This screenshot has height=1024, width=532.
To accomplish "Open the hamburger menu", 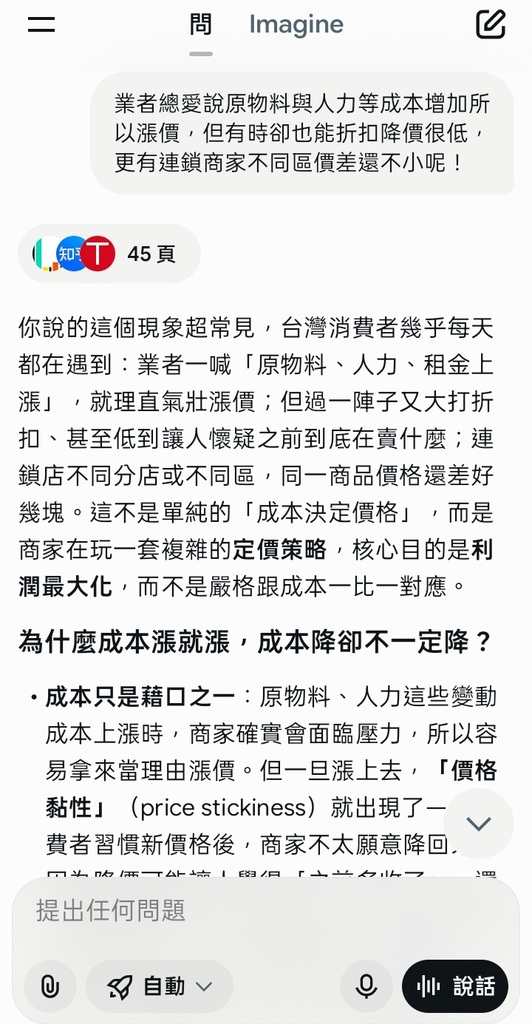I will point(41,24).
